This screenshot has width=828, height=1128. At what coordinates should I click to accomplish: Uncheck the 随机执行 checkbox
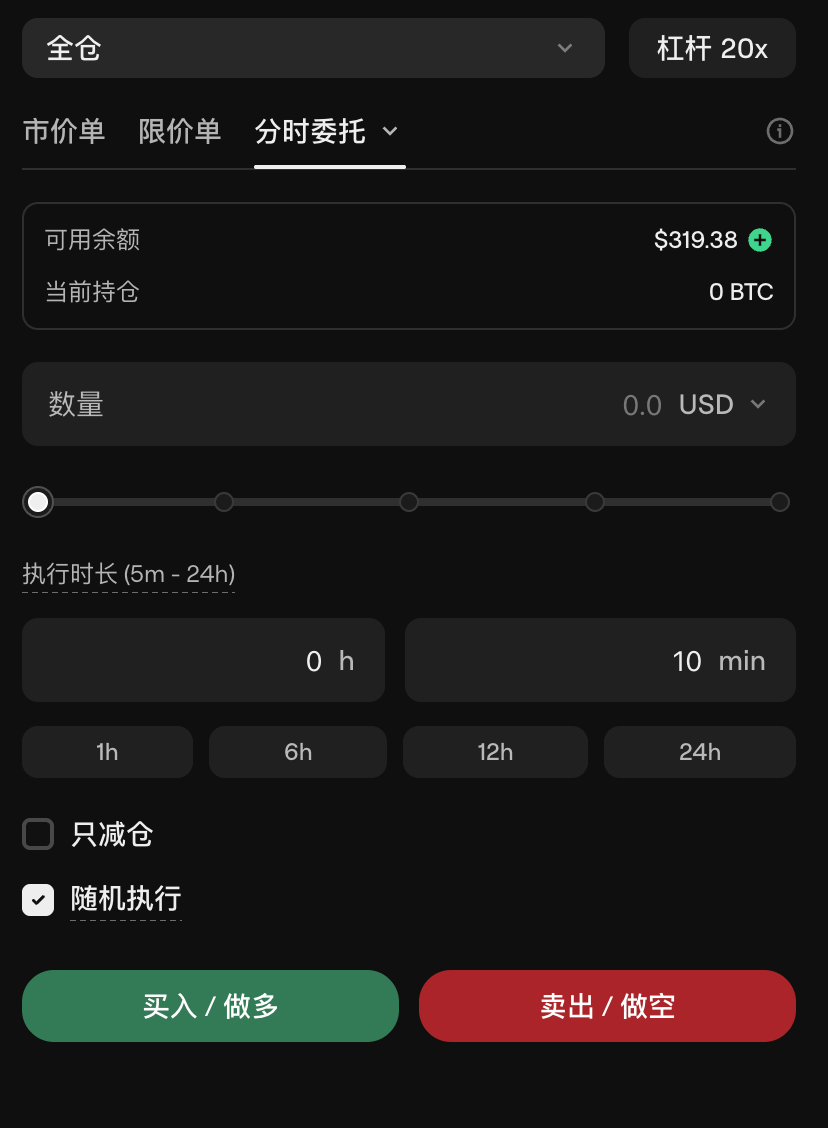click(x=38, y=900)
